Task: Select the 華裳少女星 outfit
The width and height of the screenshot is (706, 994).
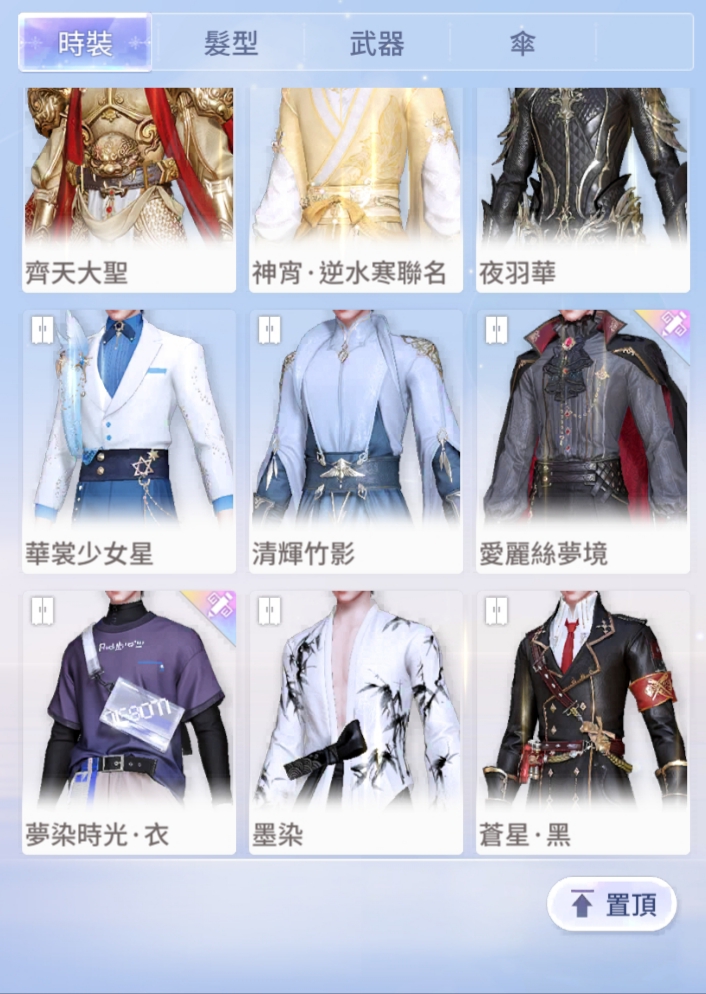Action: click(x=129, y=440)
